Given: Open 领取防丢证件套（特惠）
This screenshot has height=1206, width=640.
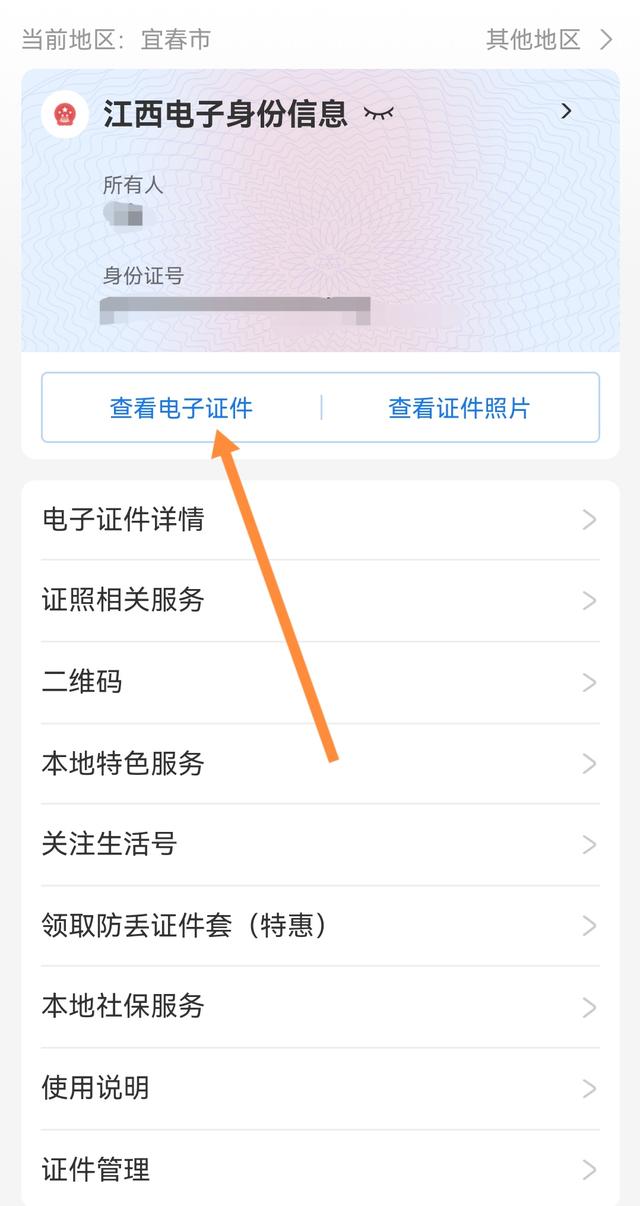Looking at the screenshot, I should (320, 926).
